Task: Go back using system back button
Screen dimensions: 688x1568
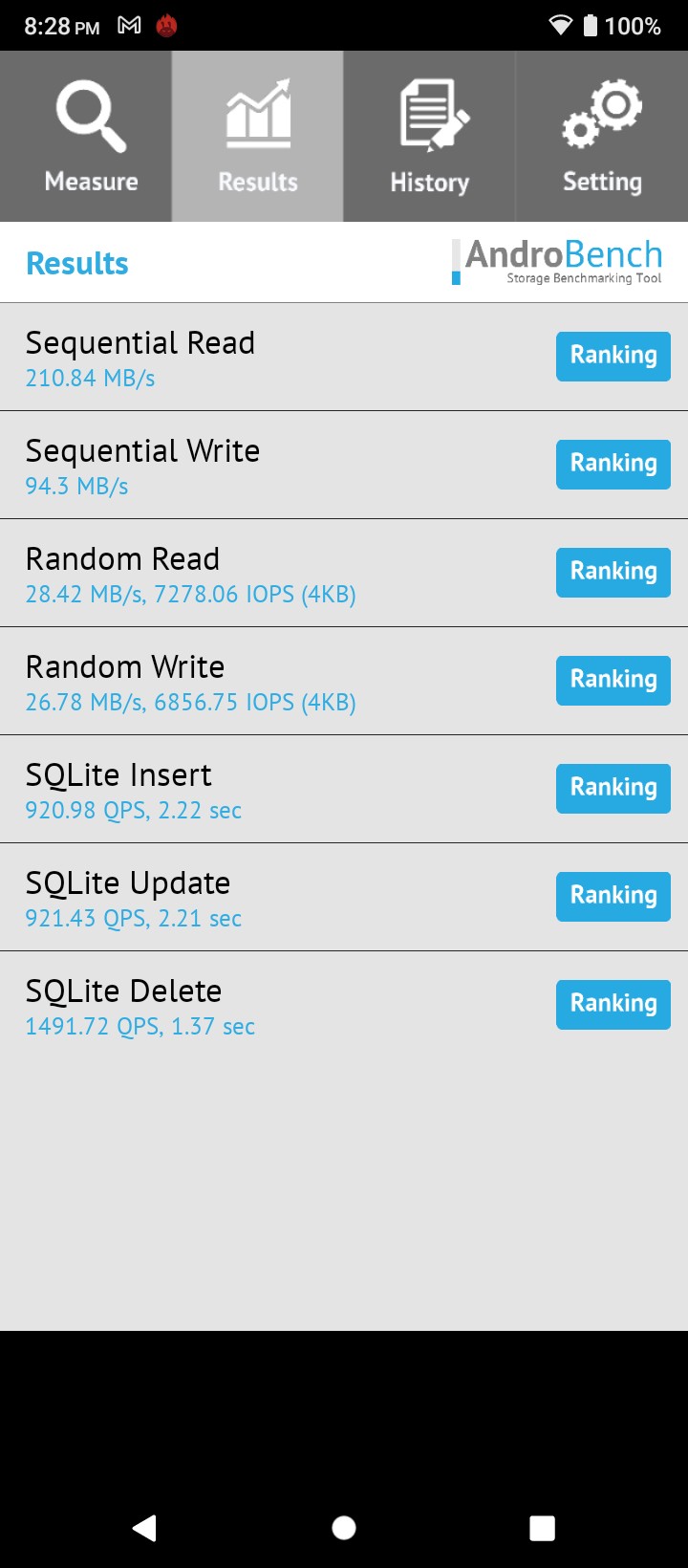Action: click(145, 1528)
